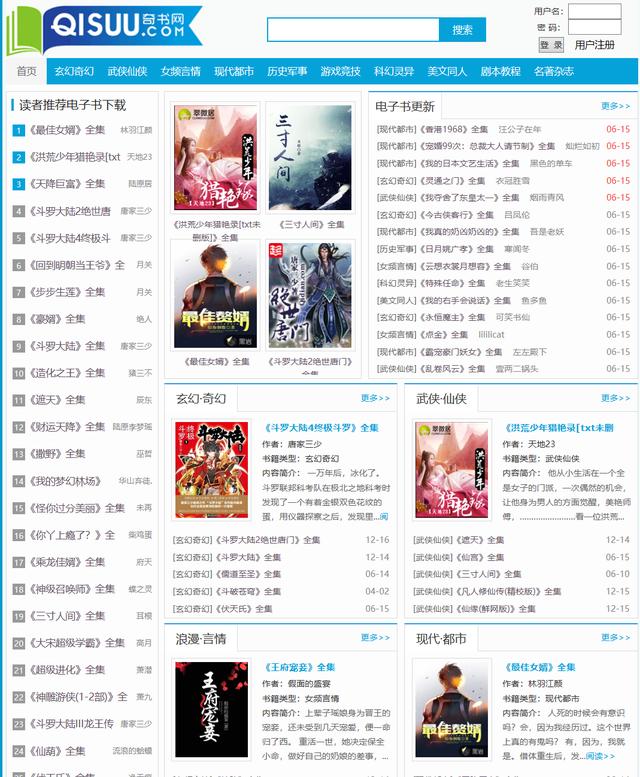
Task: Go to the 历史军事 category
Action: click(x=287, y=71)
